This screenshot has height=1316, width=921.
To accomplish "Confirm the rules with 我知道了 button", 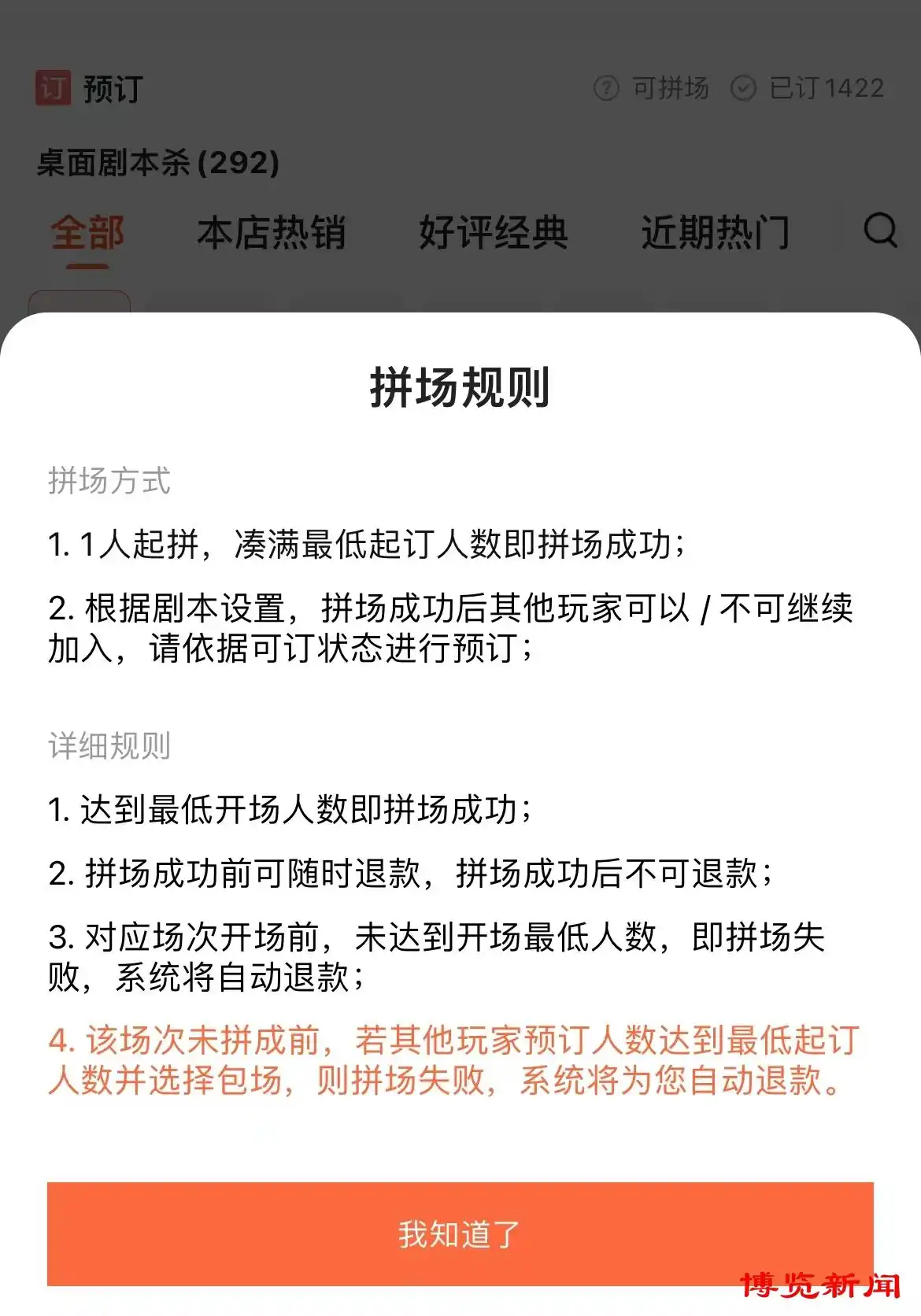I will (460, 1233).
